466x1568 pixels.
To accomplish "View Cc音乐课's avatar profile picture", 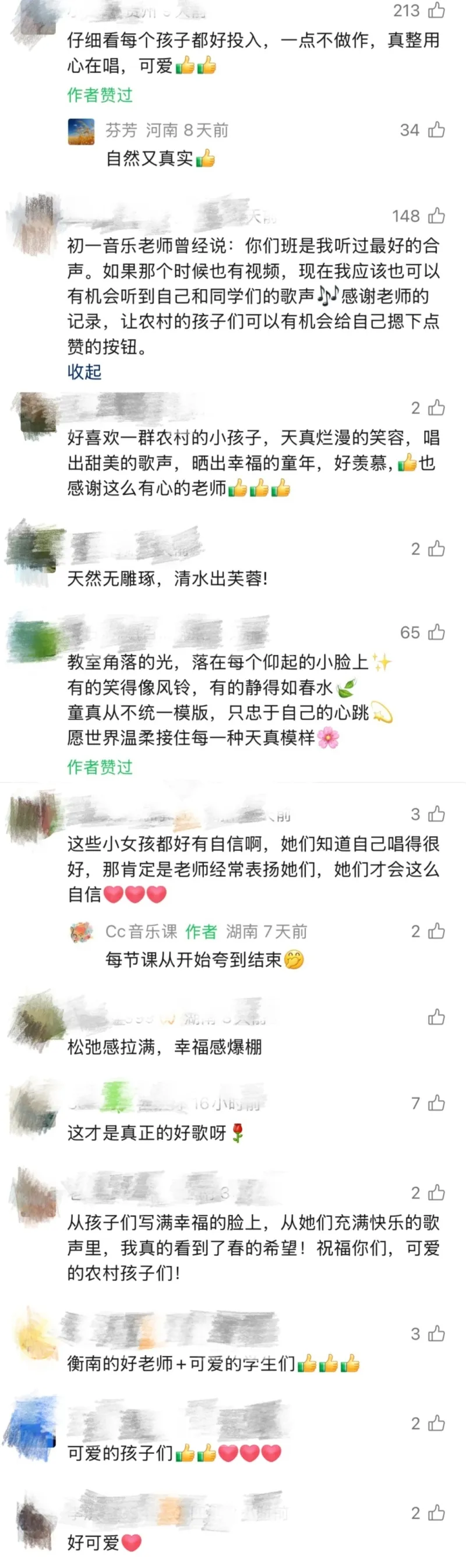I will (81, 932).
